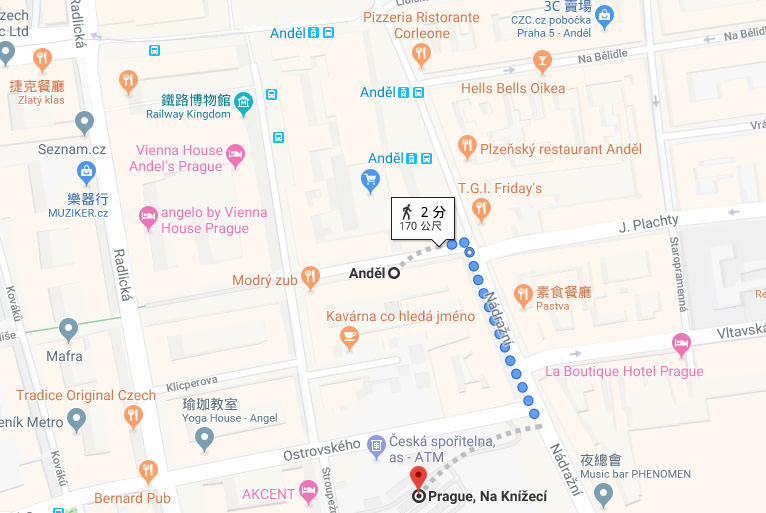766x513 pixels.
Task: Open the Yoga House - Angel marker
Action: (x=204, y=438)
